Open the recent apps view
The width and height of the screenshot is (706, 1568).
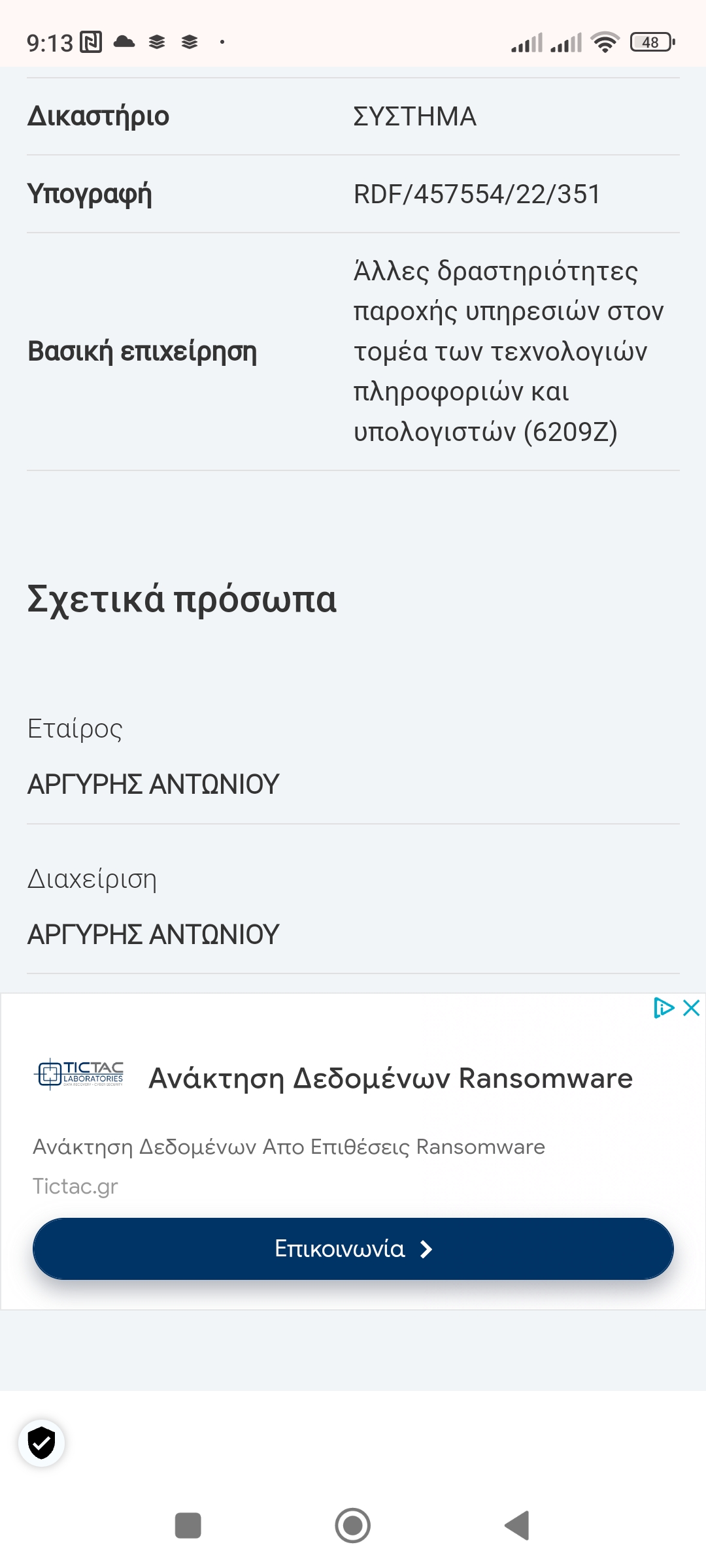188,1526
